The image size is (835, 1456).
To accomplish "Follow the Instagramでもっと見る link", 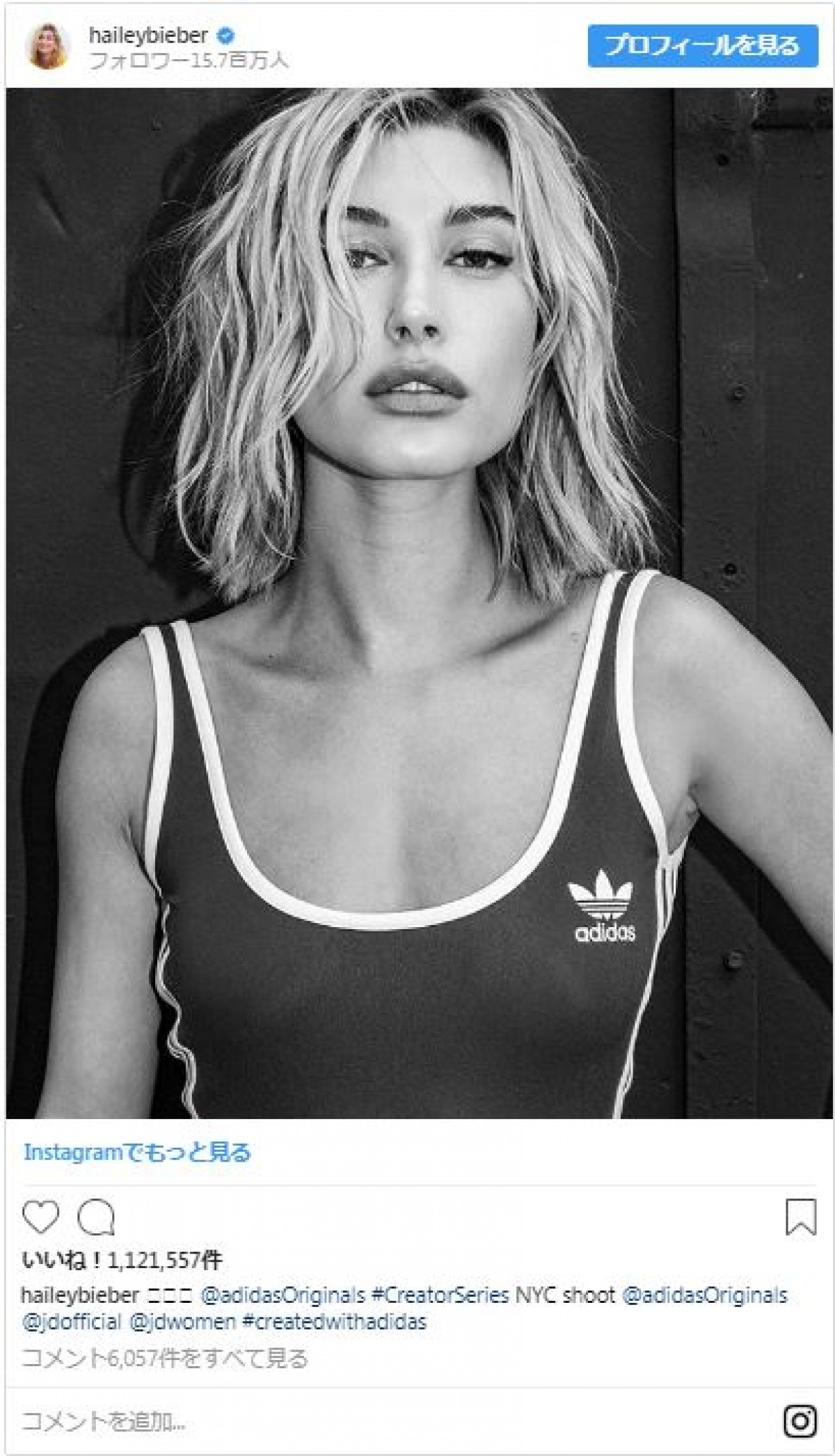I will (x=137, y=1152).
